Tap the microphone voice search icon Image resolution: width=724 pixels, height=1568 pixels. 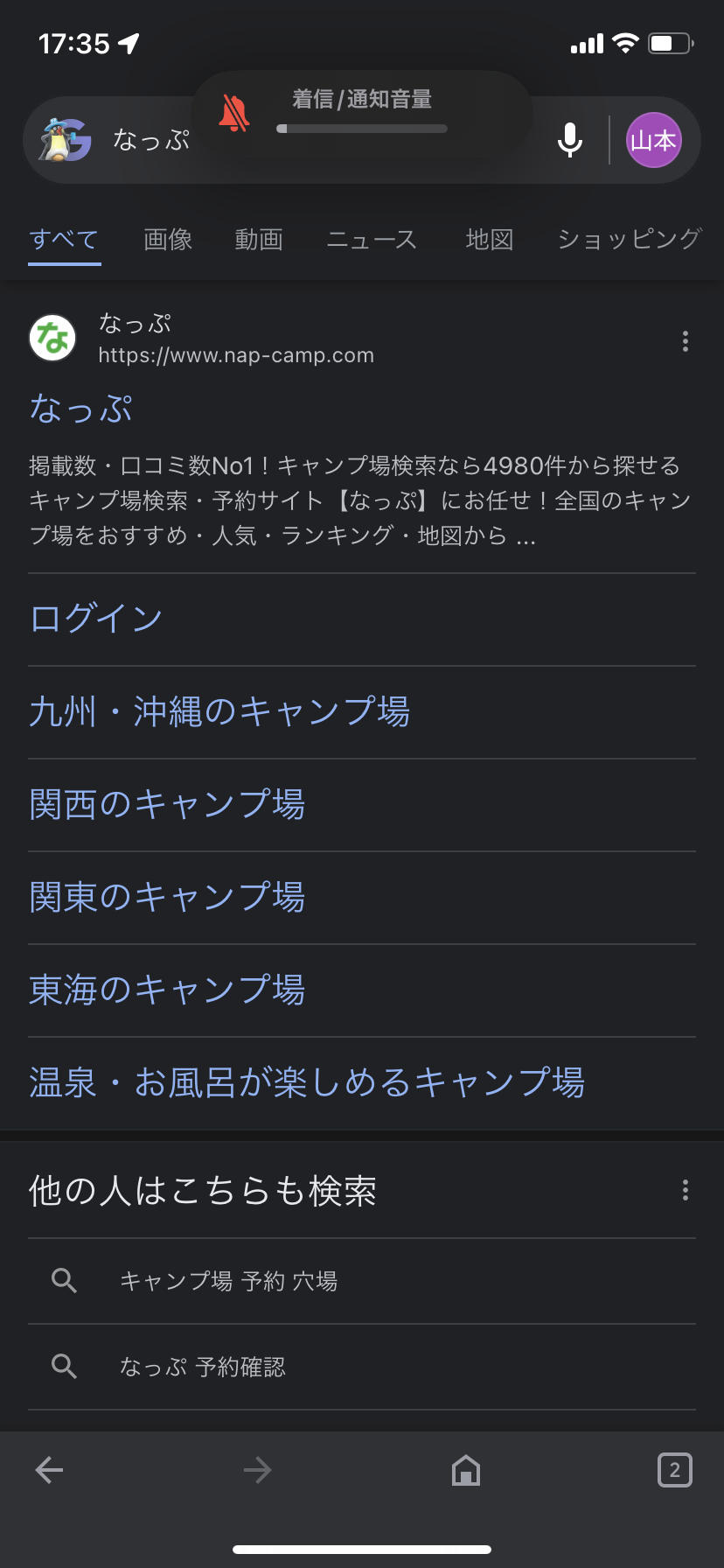coord(570,140)
